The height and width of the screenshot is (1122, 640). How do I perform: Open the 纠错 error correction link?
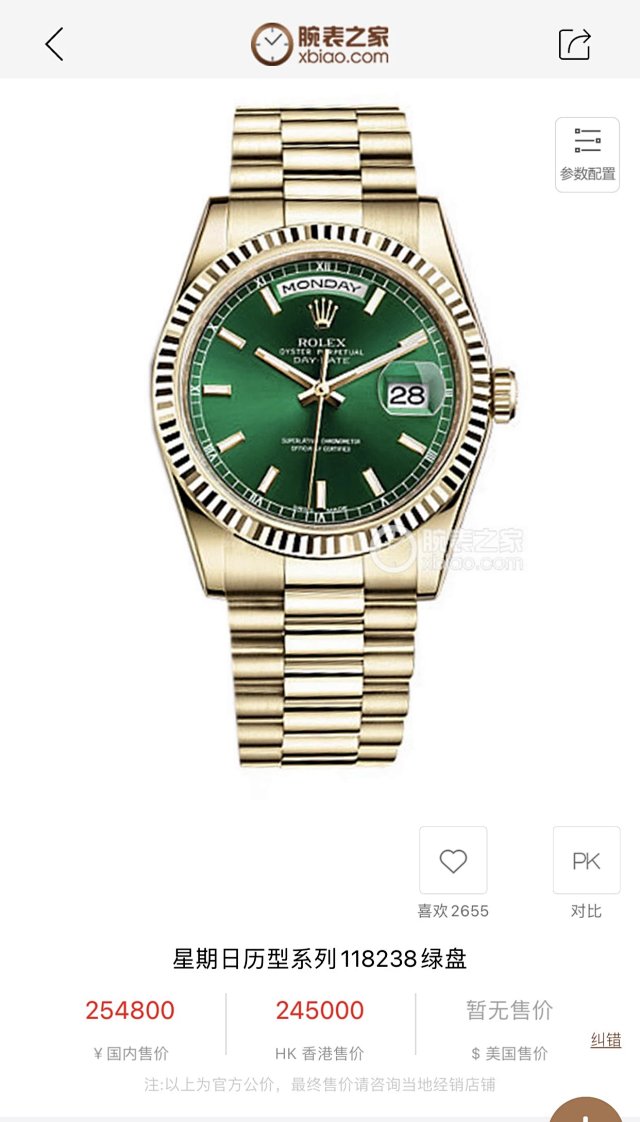[605, 1040]
